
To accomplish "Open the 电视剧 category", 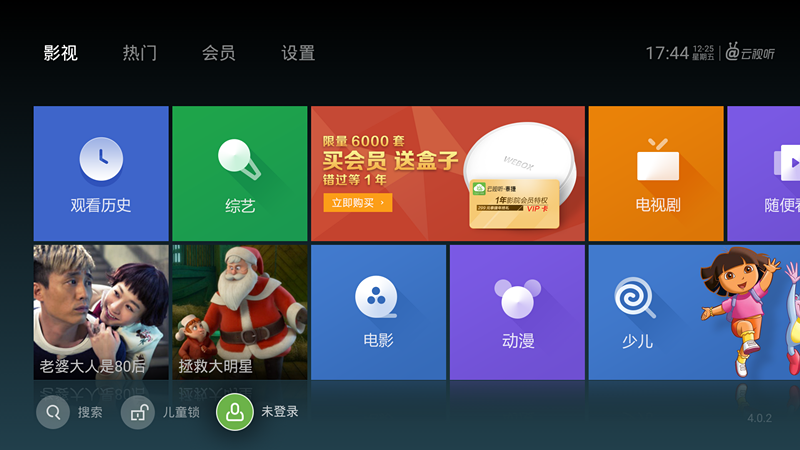I will pyautogui.click(x=656, y=174).
